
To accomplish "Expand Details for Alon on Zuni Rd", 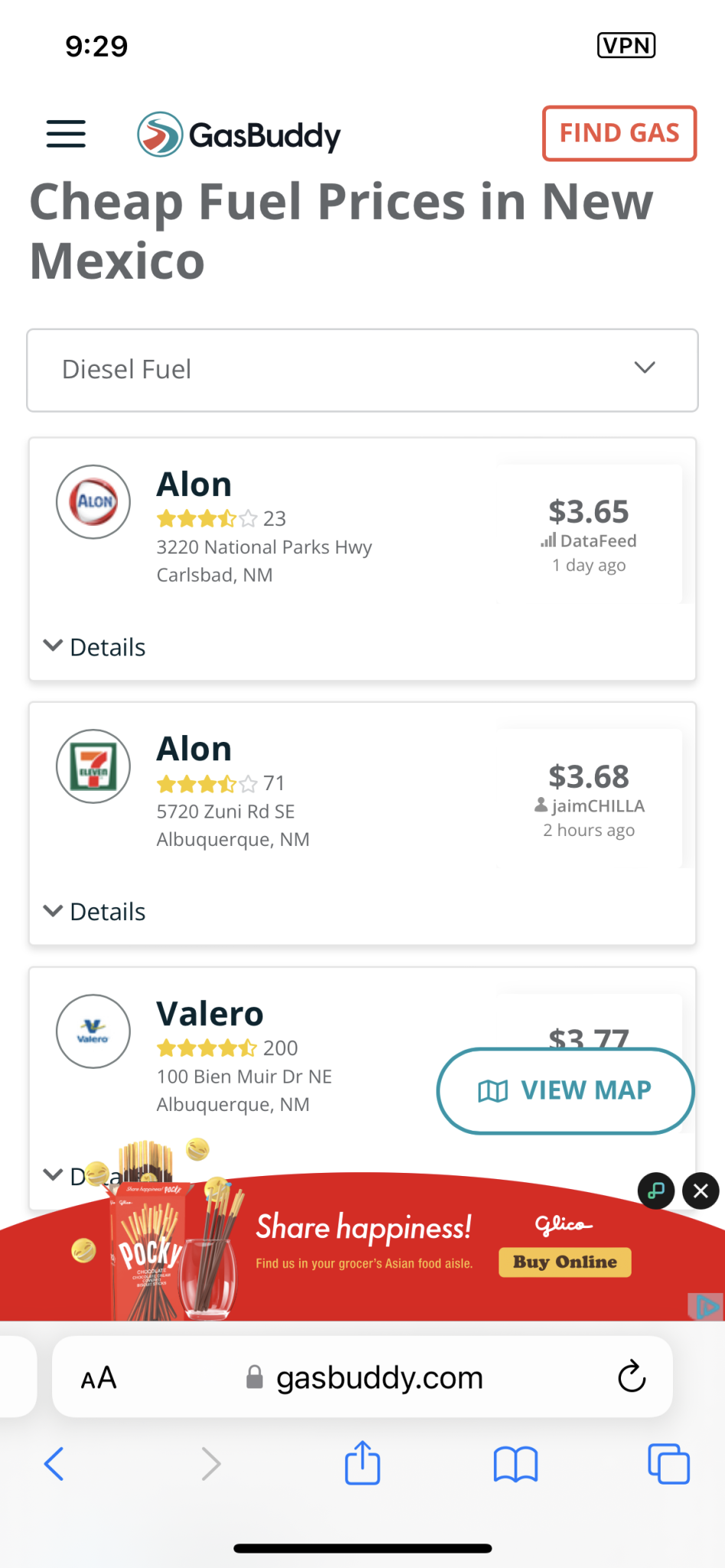I will click(x=95, y=912).
